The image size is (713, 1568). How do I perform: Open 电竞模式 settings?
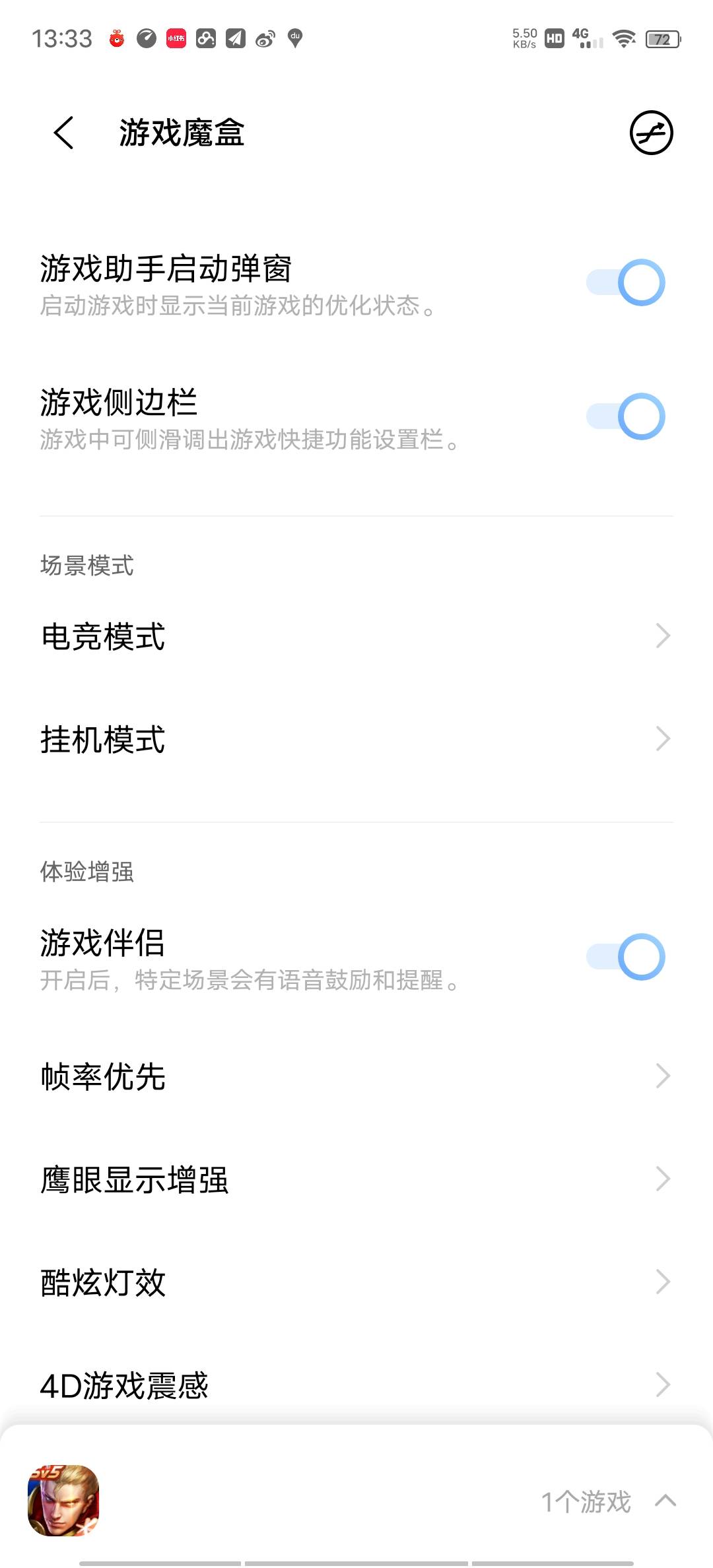point(356,636)
